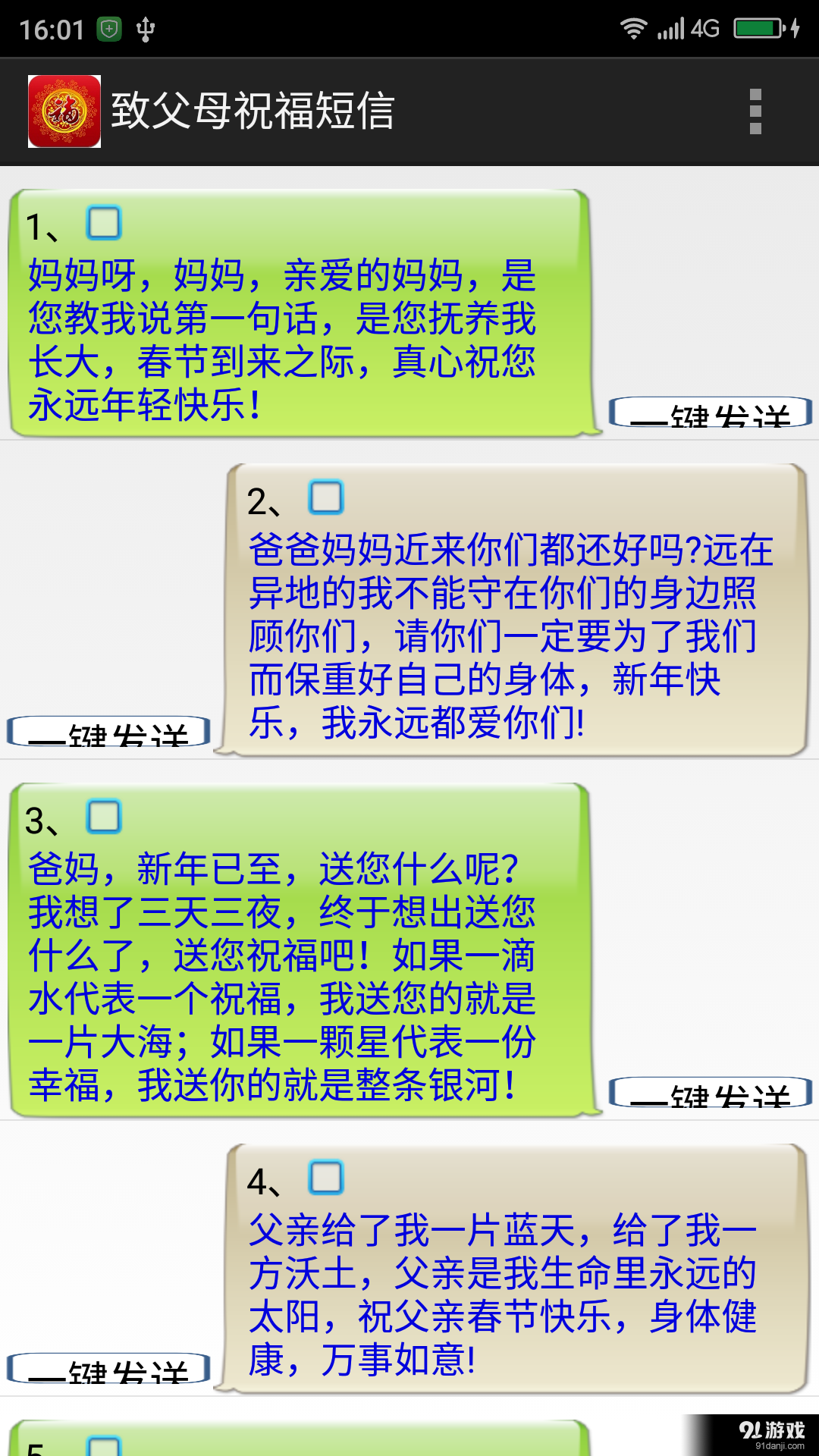Check the checkbox next to message 1
This screenshot has height=1456, width=819.
102,223
